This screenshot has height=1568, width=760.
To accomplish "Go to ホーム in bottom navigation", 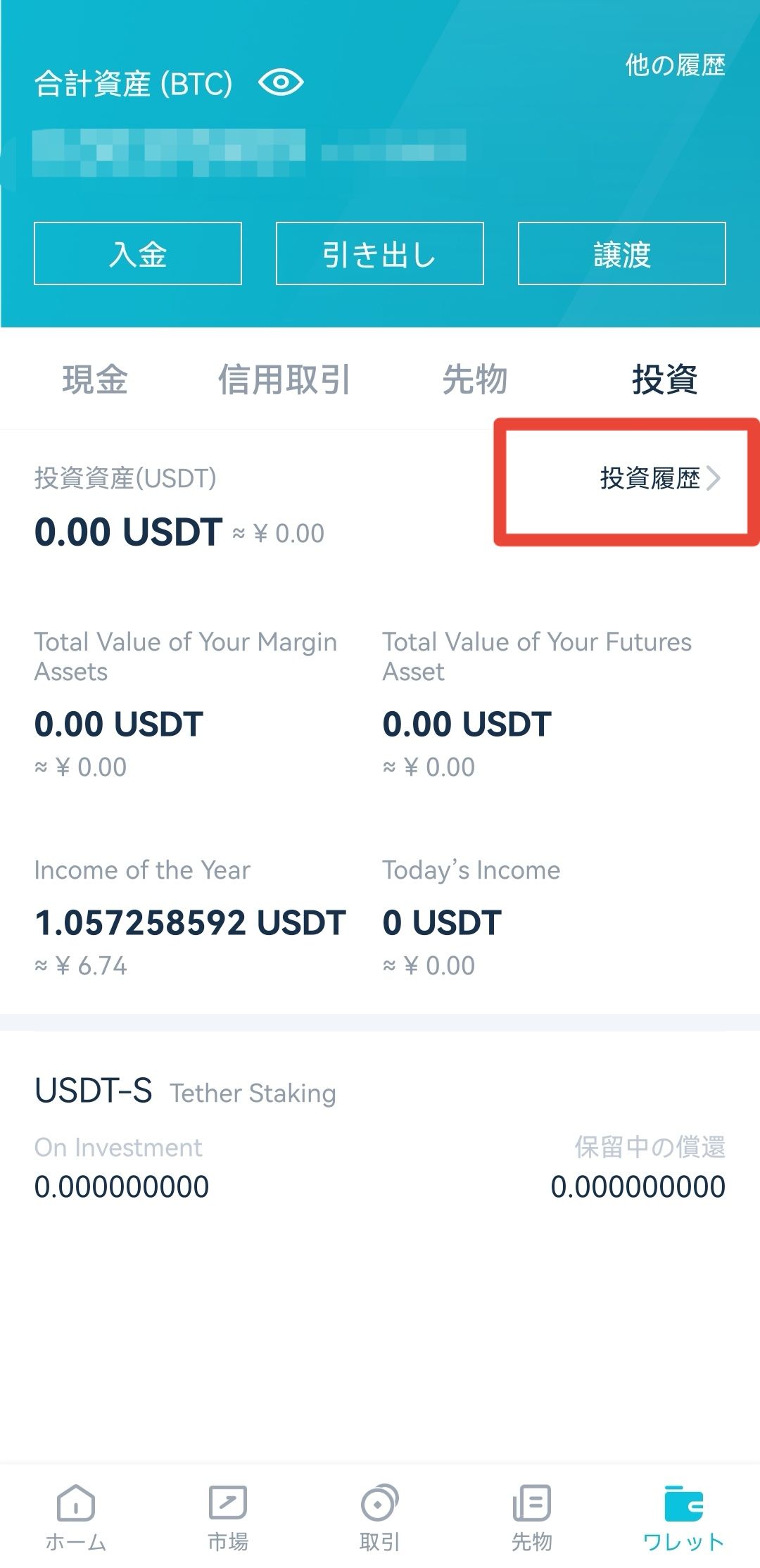I will [x=76, y=1517].
